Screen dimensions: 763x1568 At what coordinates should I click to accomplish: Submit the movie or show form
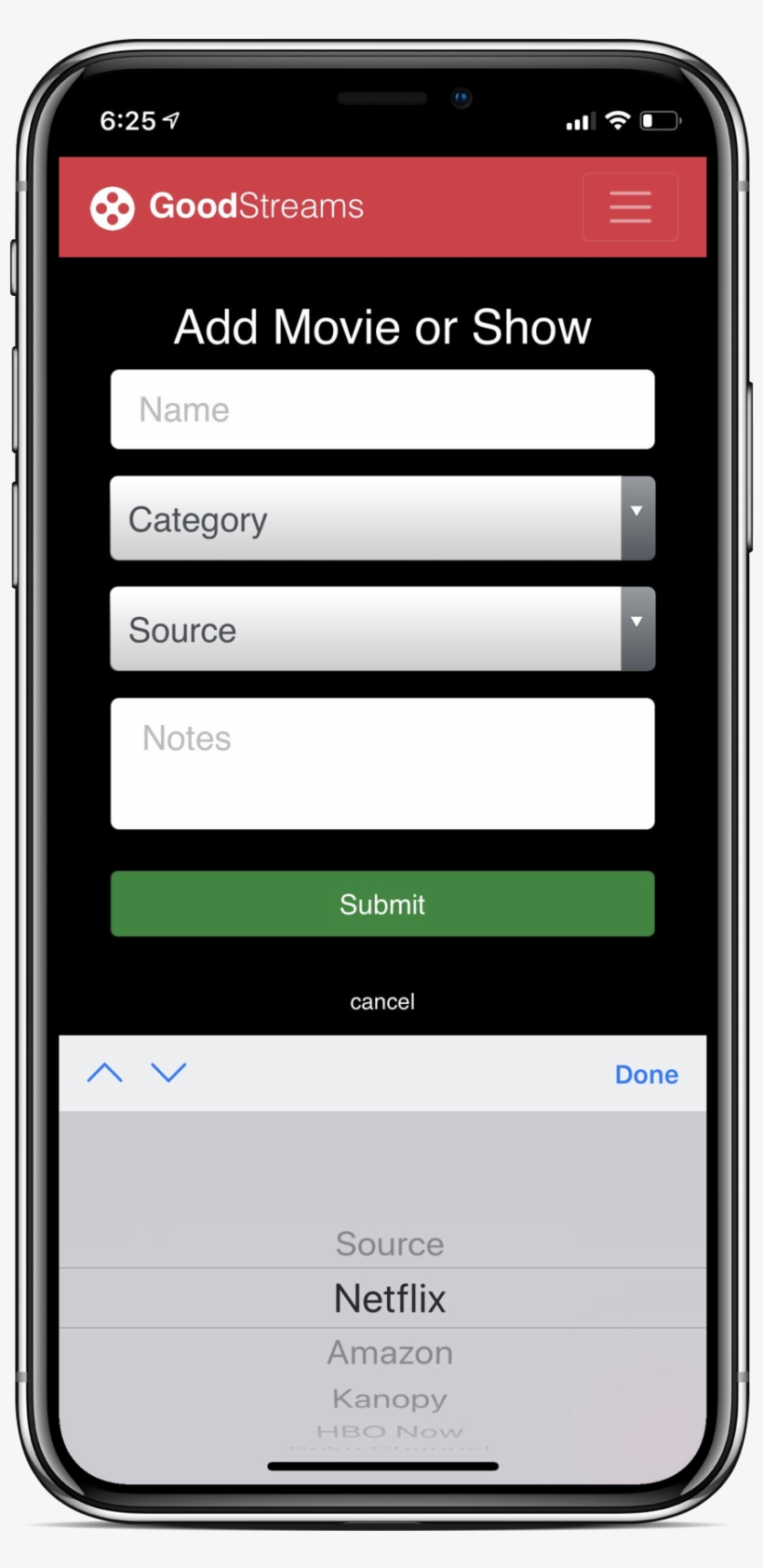point(382,904)
